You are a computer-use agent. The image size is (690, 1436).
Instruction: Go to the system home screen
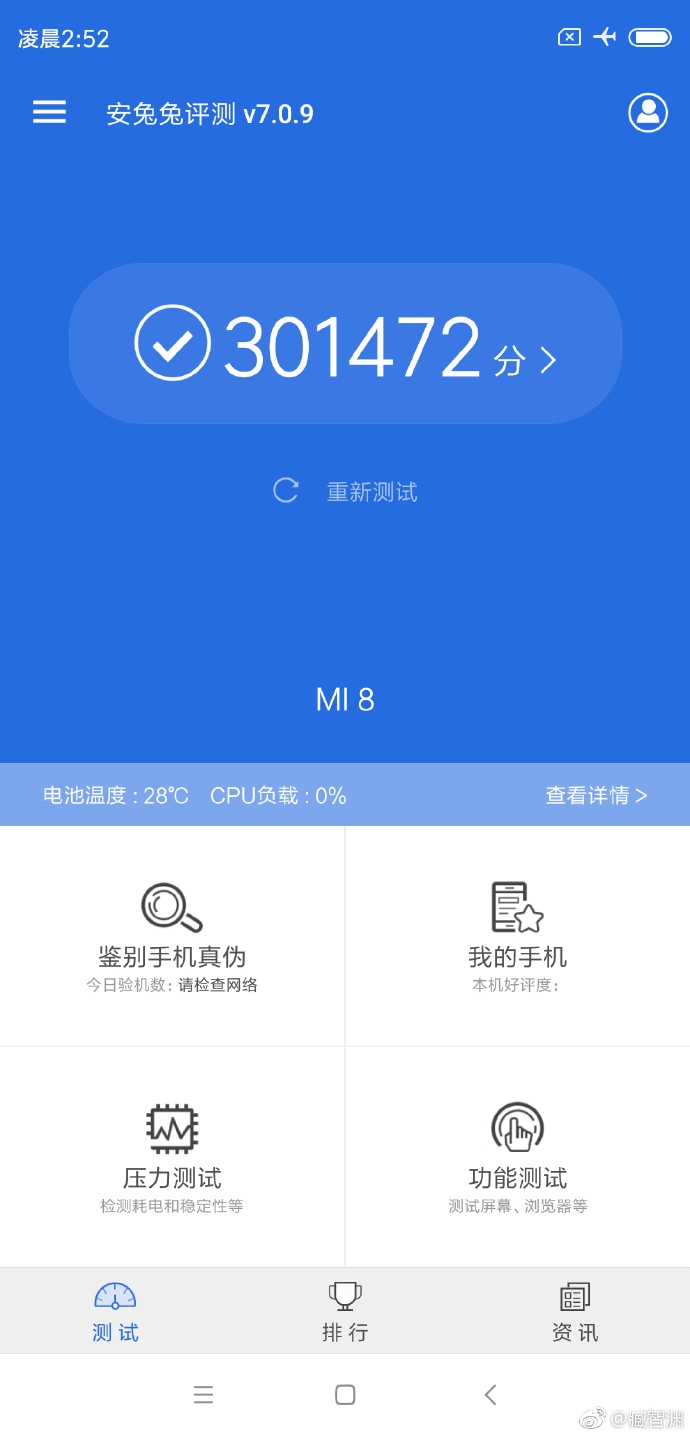(345, 1394)
